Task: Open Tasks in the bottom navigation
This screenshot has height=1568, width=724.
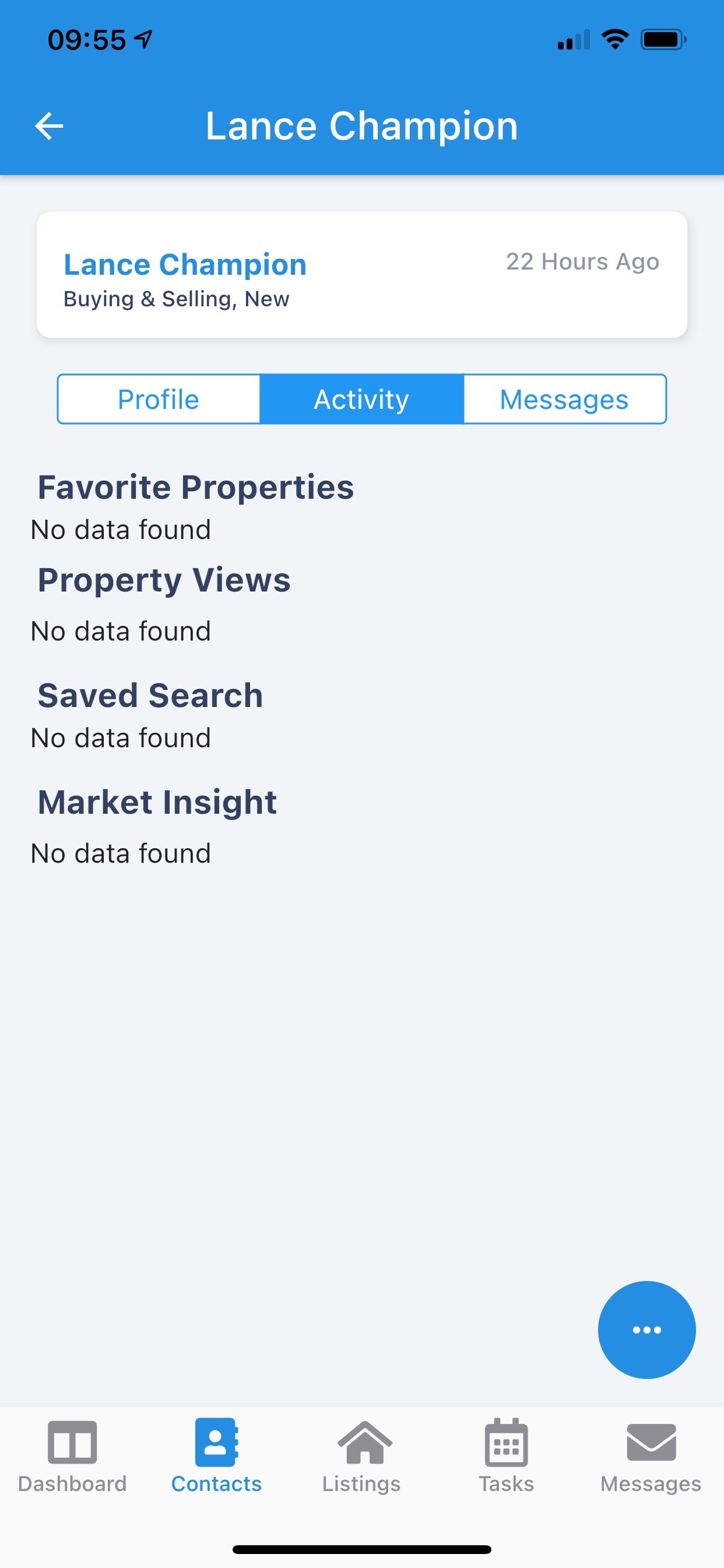Action: click(x=506, y=1456)
